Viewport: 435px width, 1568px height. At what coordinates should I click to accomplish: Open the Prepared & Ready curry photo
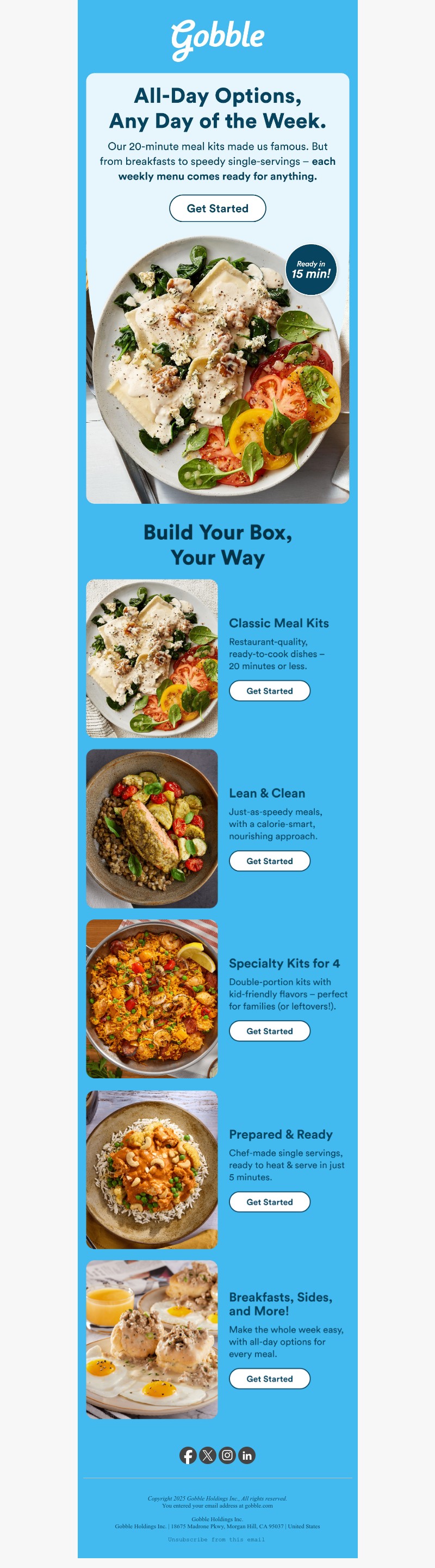tap(152, 1169)
